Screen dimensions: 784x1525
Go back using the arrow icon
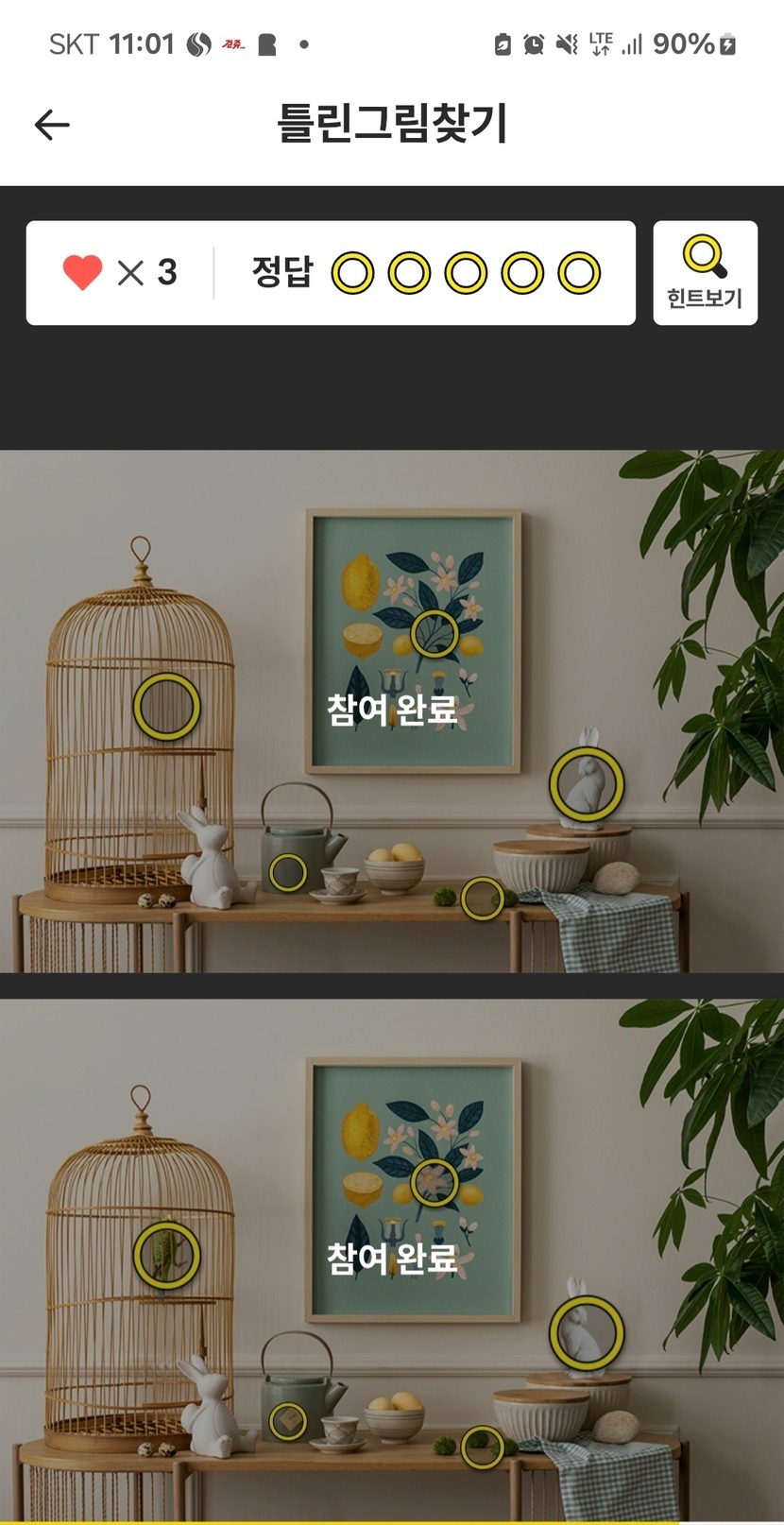click(x=52, y=124)
